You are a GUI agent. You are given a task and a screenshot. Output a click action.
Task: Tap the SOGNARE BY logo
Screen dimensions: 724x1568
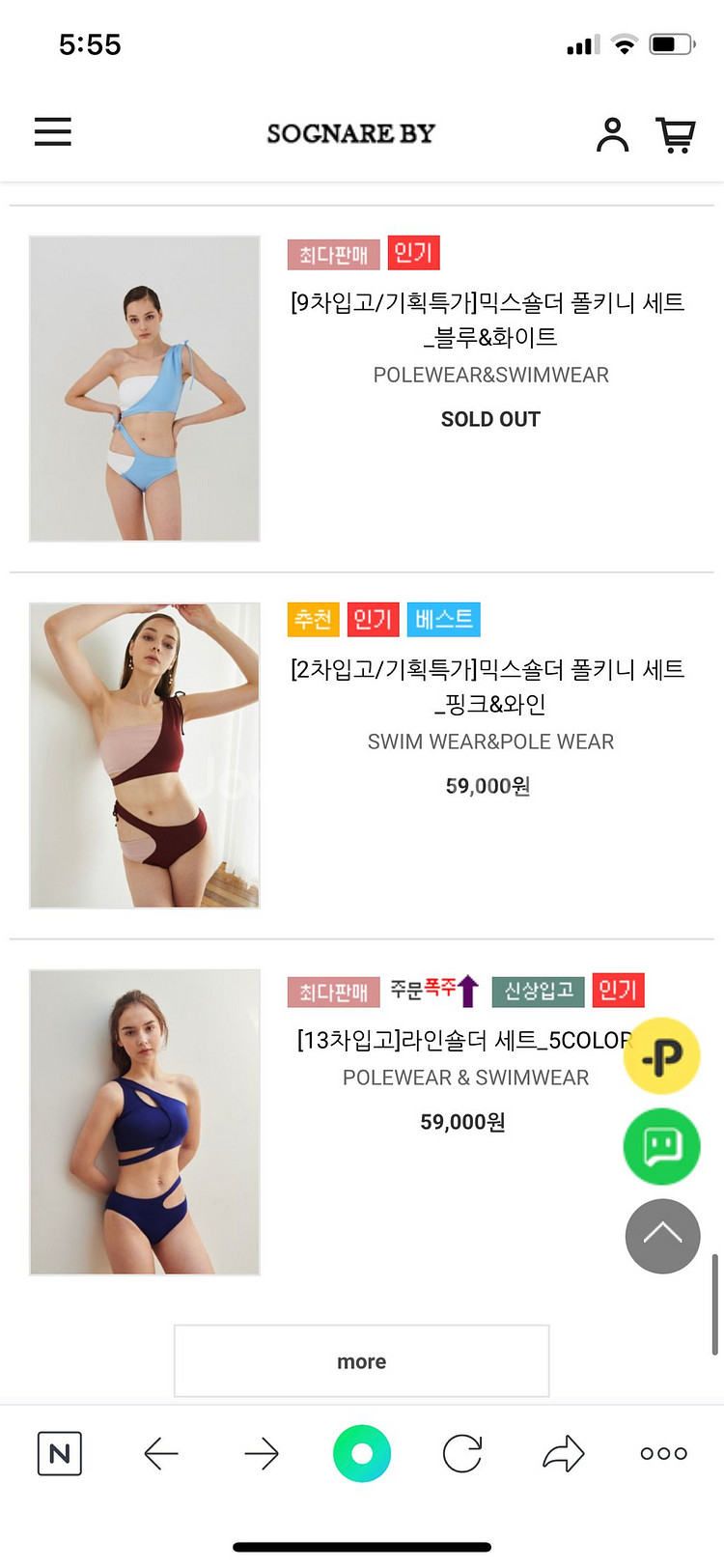click(351, 133)
